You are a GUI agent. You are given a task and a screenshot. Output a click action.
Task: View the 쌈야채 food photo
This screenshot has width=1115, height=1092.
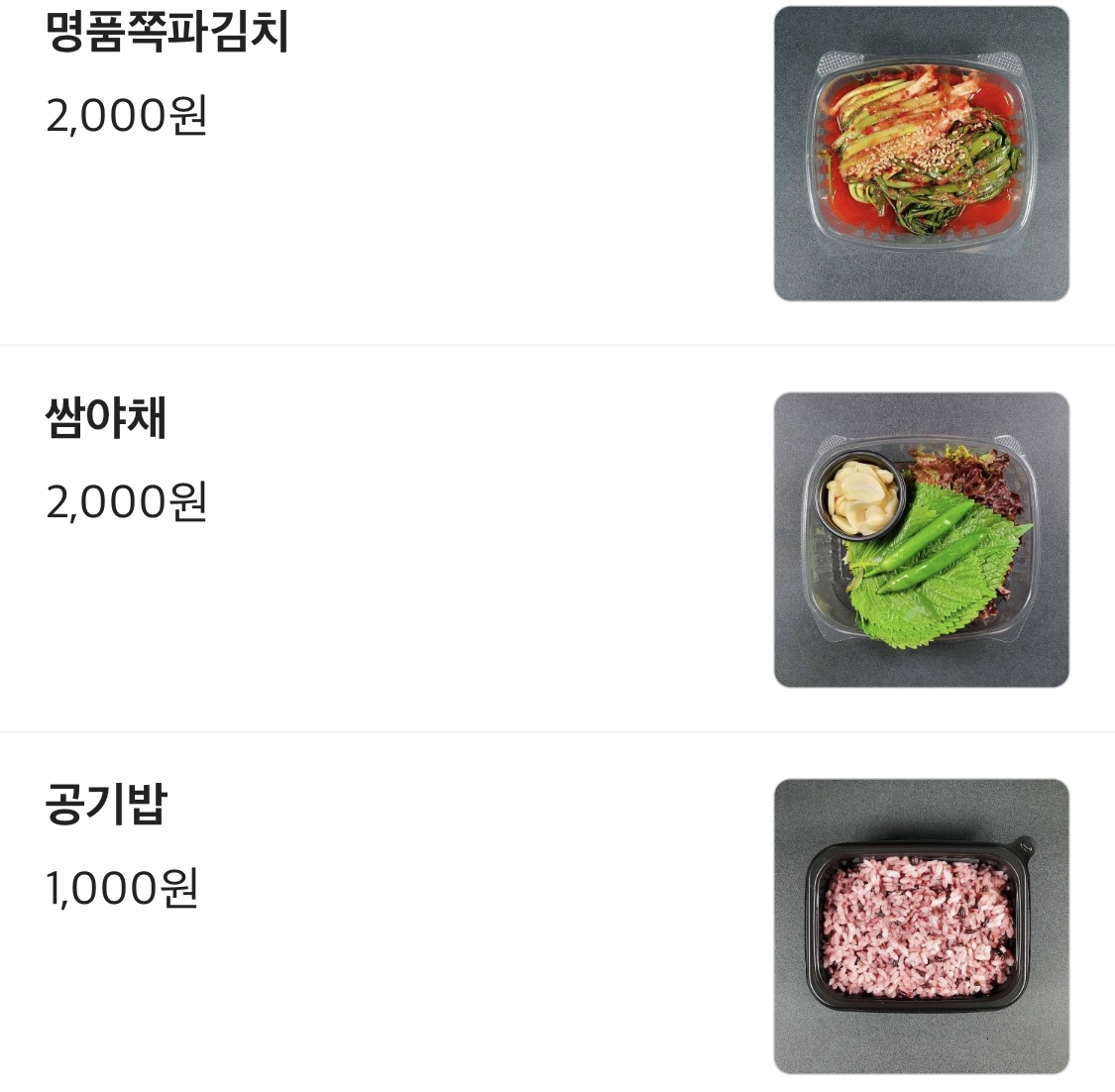[x=921, y=540]
